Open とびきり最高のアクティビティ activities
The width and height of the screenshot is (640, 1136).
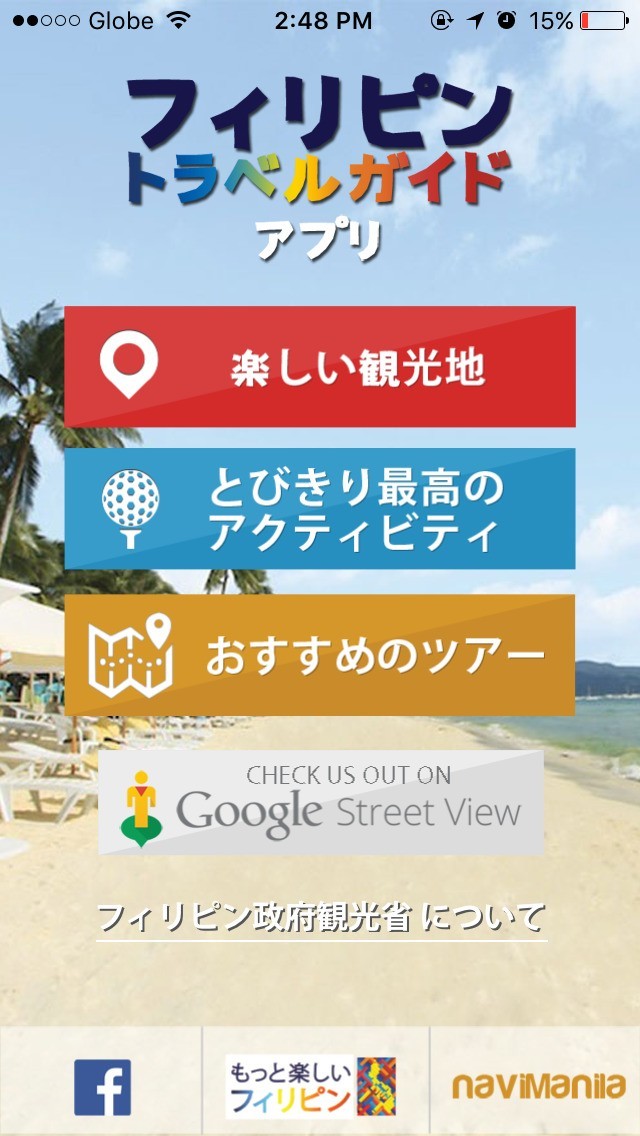click(x=320, y=509)
